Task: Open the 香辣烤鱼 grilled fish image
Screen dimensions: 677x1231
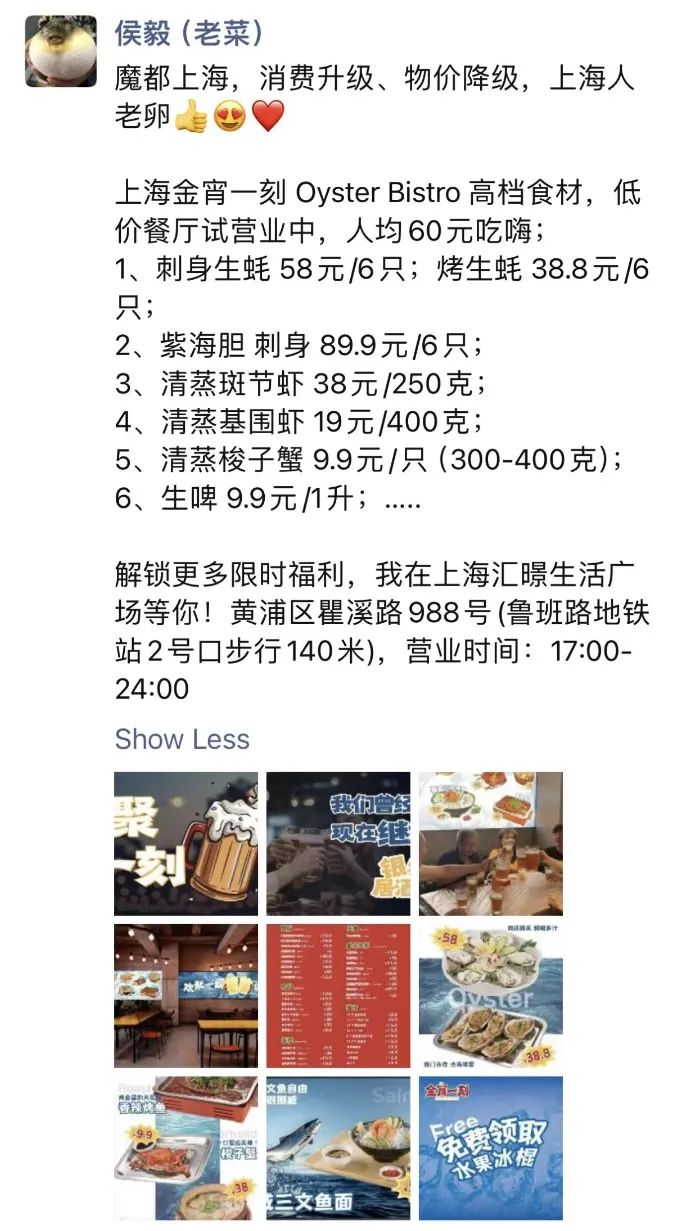Action: 186,1148
